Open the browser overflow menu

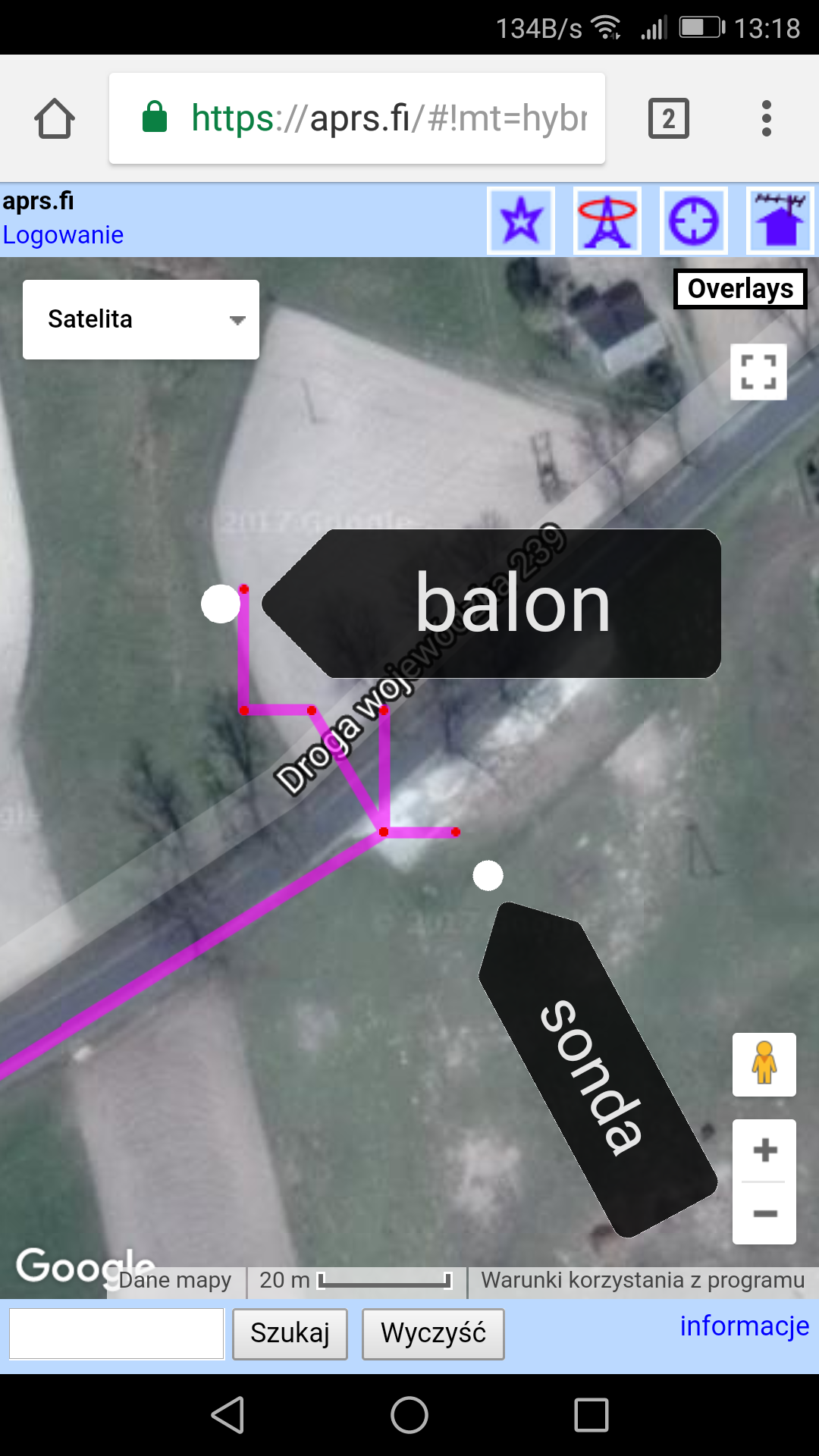[767, 118]
